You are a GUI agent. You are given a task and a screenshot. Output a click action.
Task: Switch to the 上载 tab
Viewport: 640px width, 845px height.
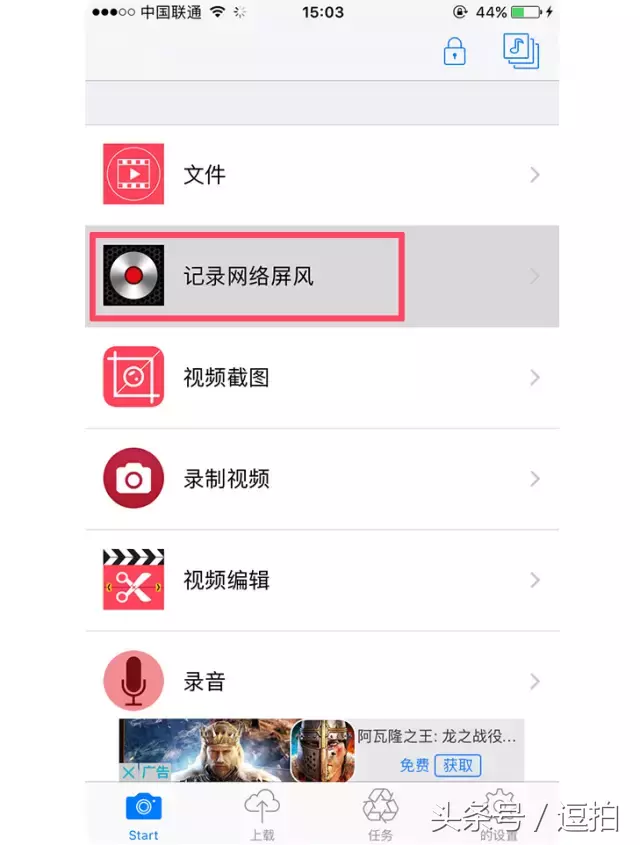262,814
